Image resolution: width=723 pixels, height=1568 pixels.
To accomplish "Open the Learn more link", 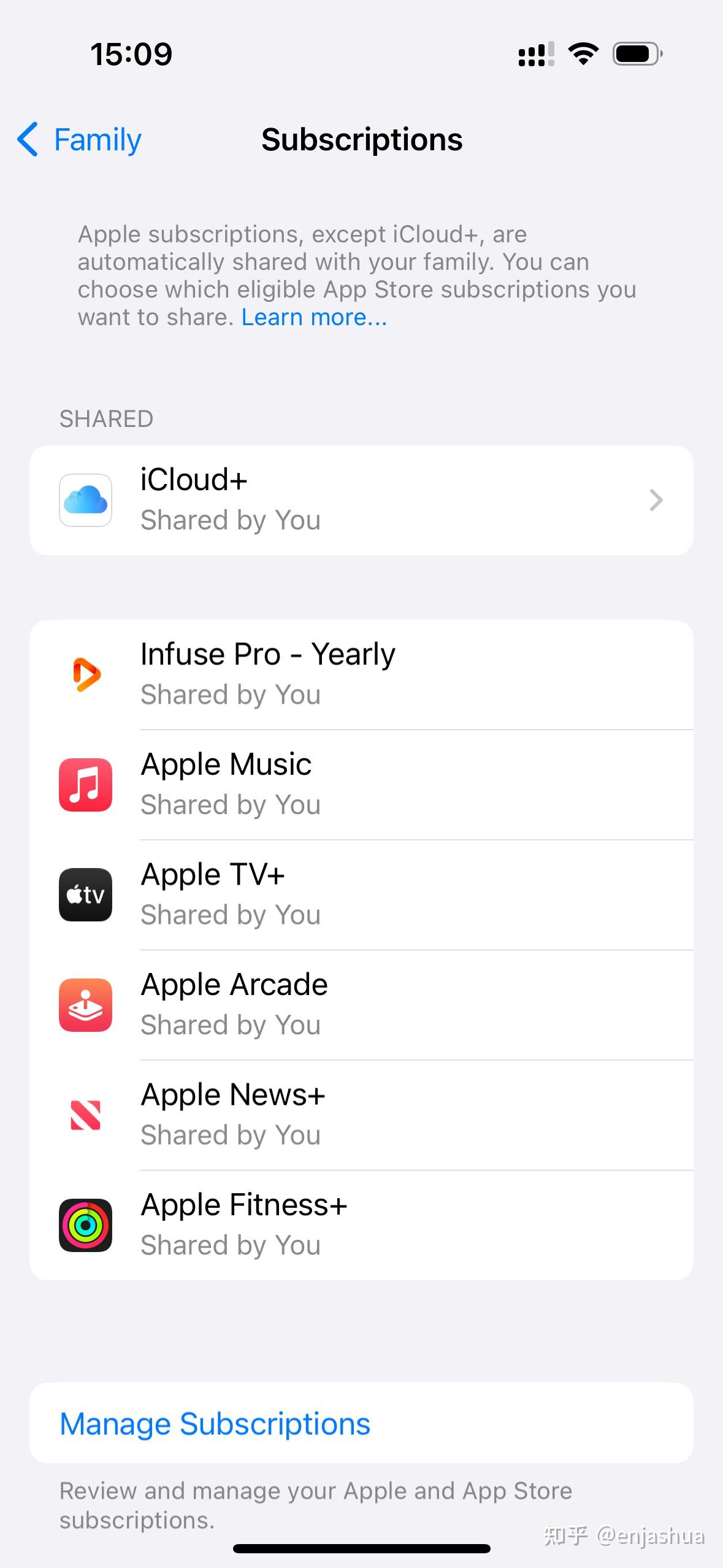I will 313,317.
